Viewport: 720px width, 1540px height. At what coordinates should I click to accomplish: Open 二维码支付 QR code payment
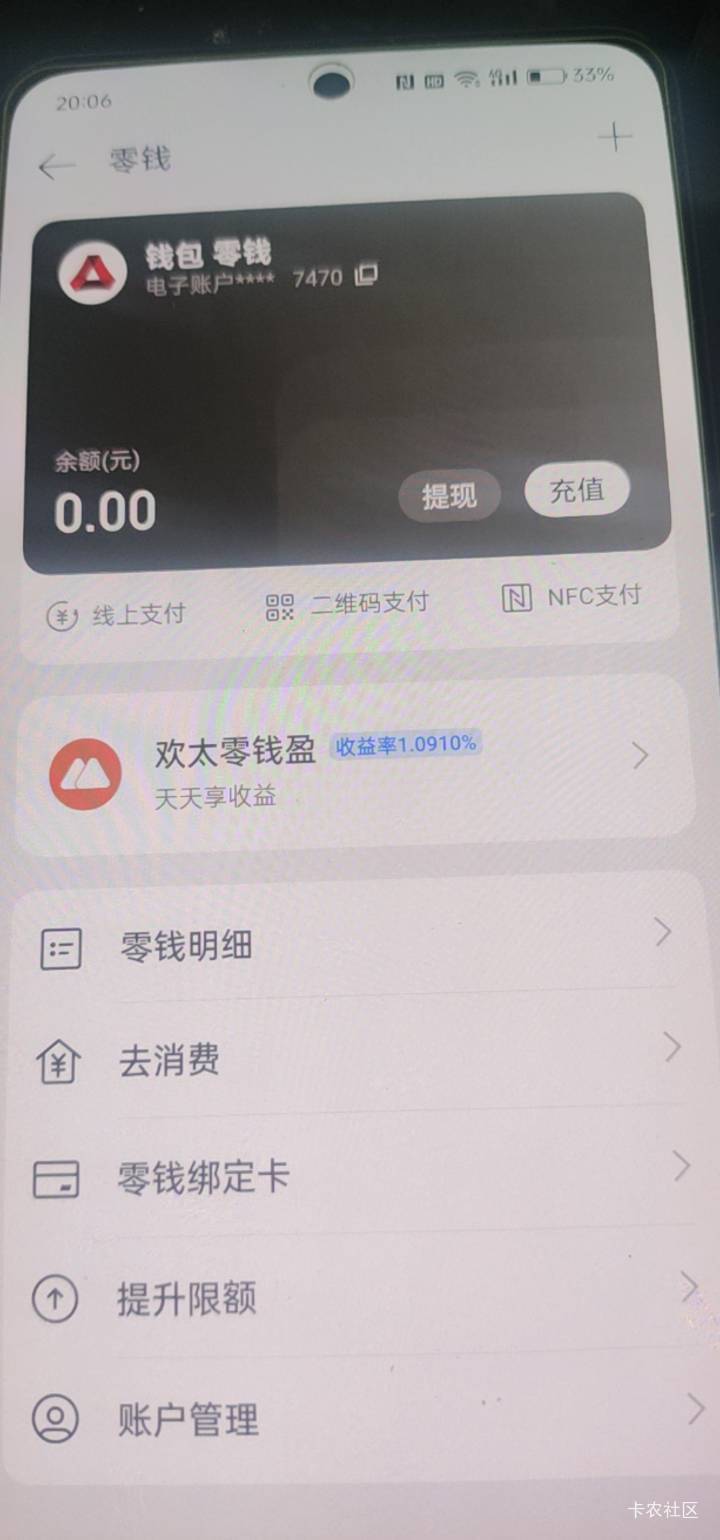coord(347,604)
